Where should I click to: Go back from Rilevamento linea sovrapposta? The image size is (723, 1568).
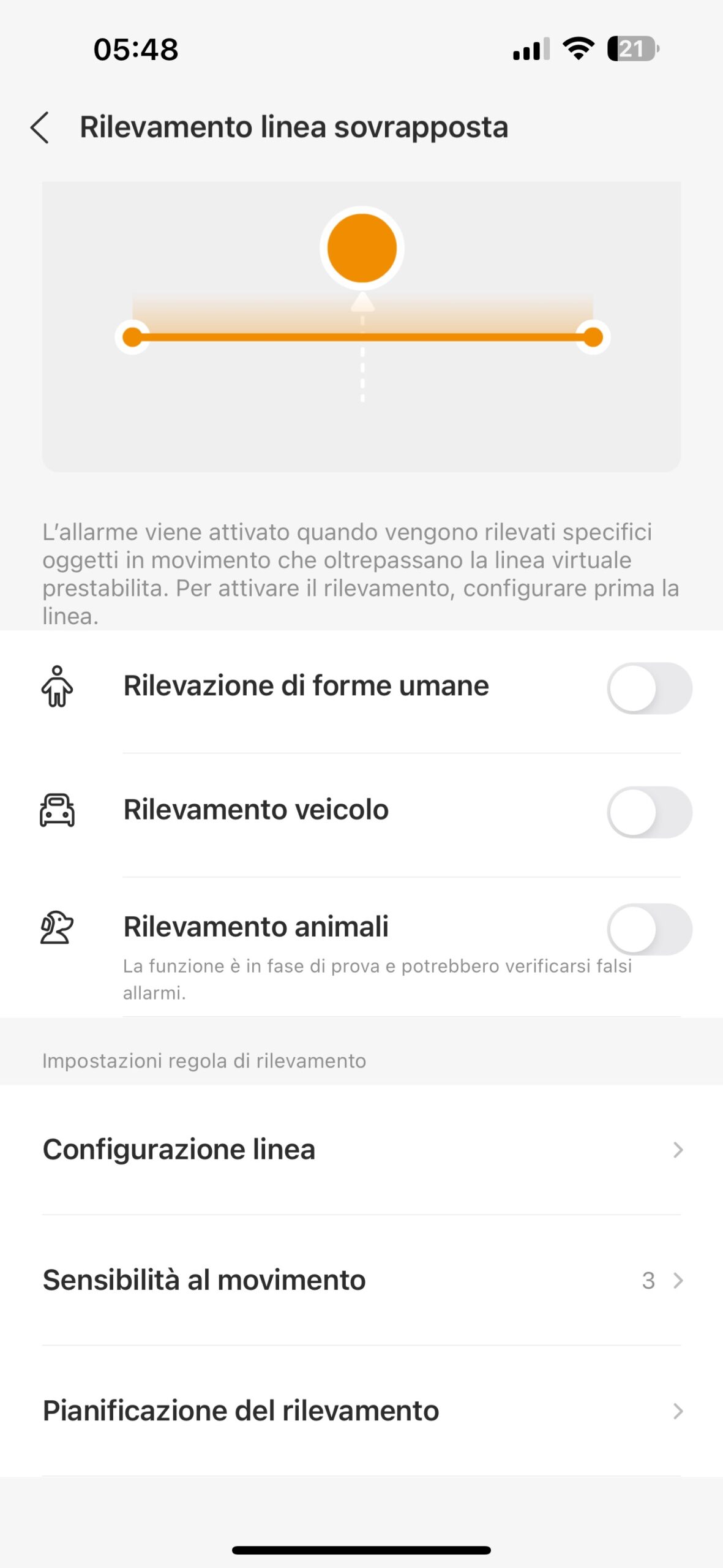point(40,128)
